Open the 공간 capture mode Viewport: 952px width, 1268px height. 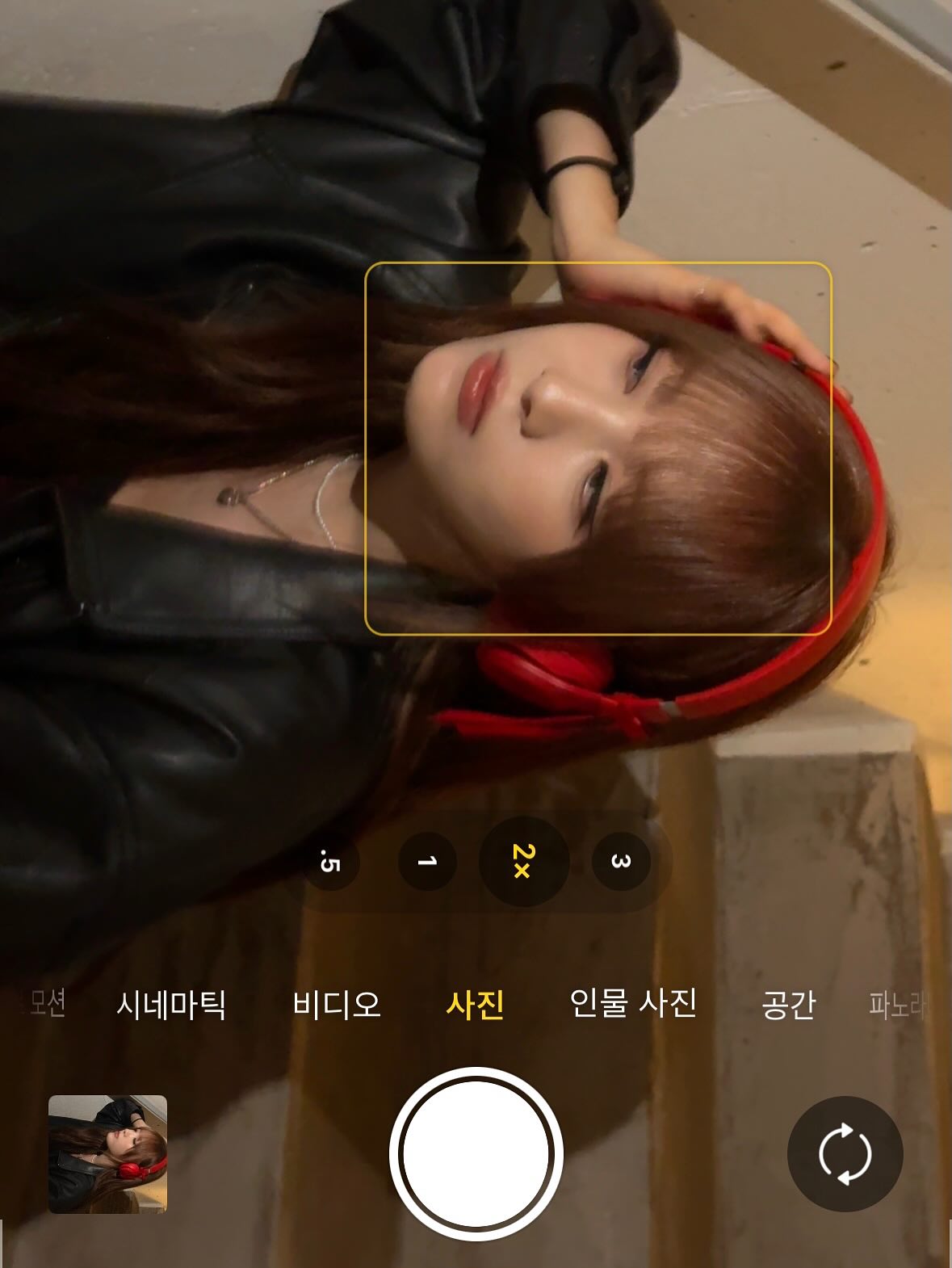788,1004
